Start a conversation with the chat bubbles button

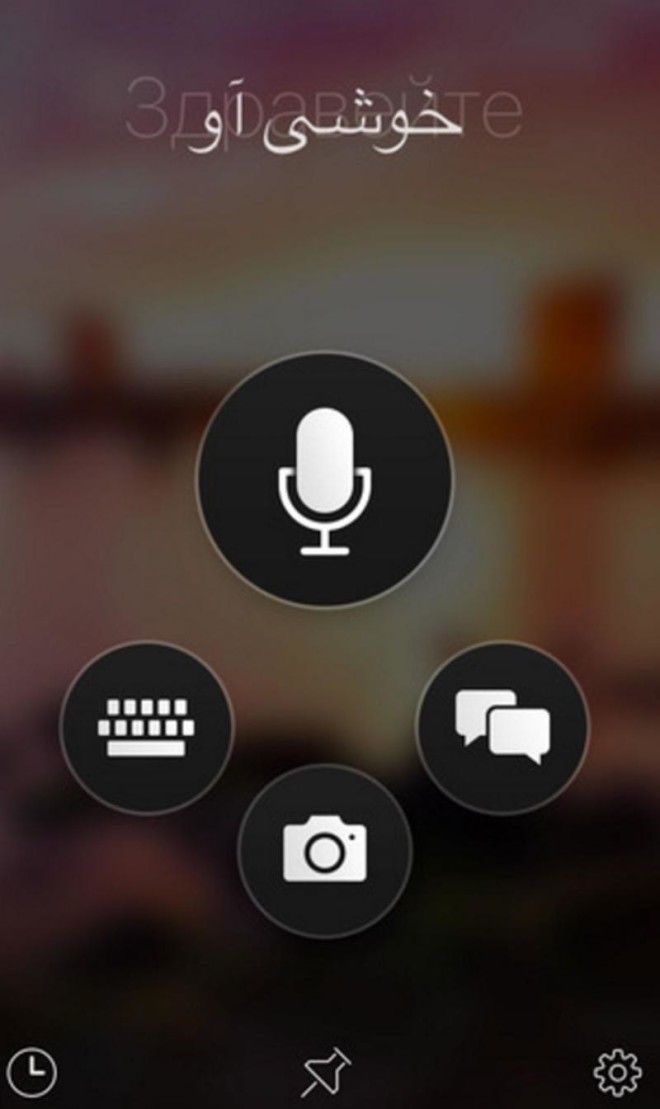point(502,728)
